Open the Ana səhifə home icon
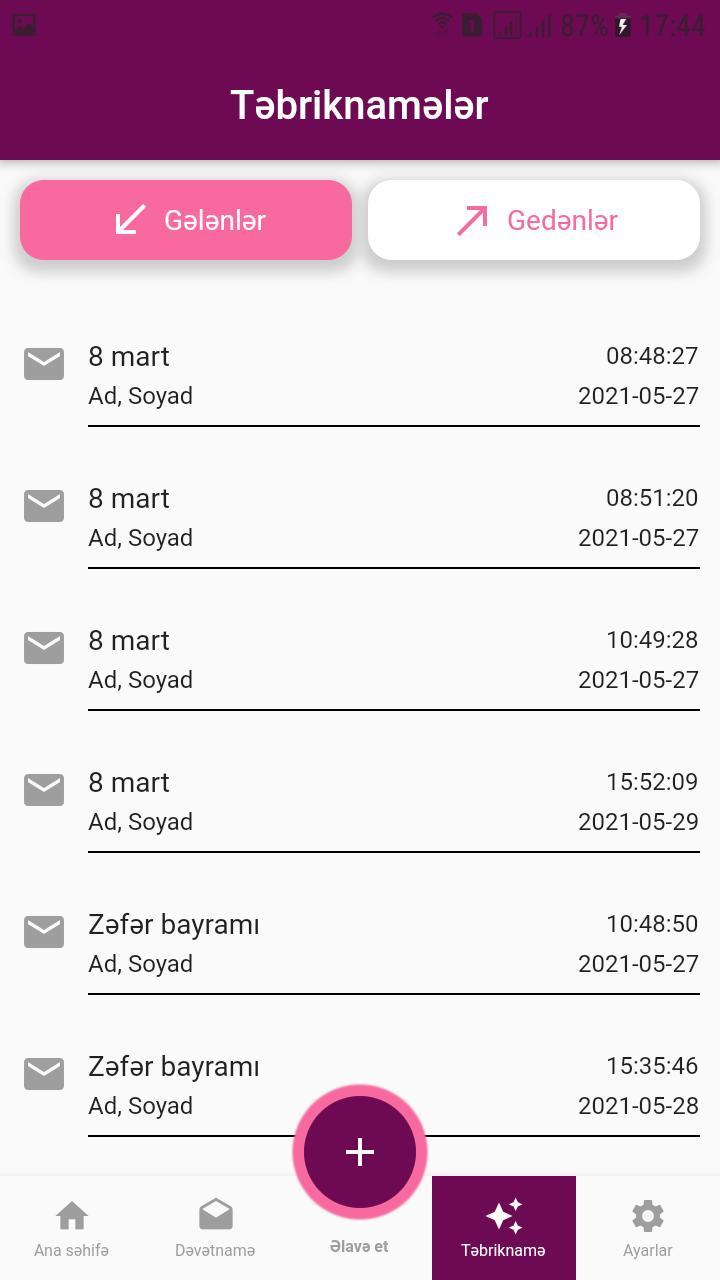The image size is (720, 1280). 71,1213
